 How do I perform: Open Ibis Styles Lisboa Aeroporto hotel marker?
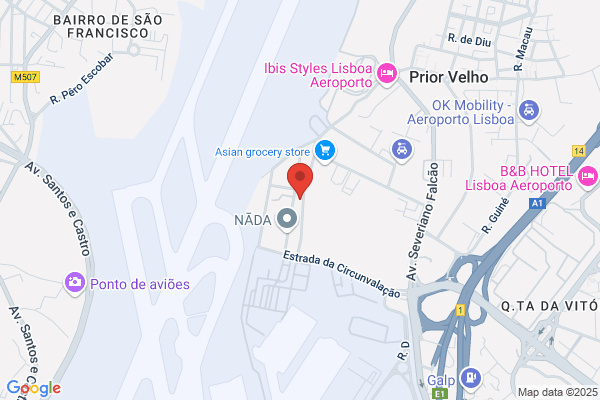386,74
